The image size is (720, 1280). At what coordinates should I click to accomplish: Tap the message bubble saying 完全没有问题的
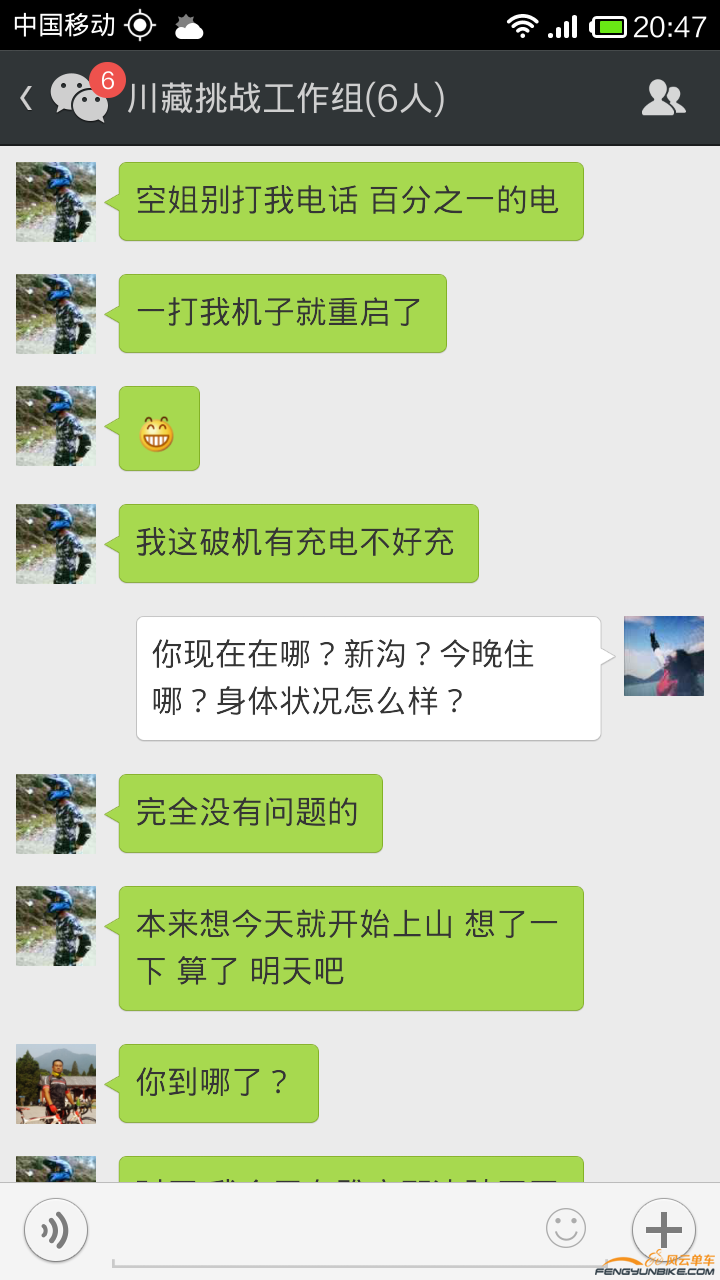click(249, 813)
